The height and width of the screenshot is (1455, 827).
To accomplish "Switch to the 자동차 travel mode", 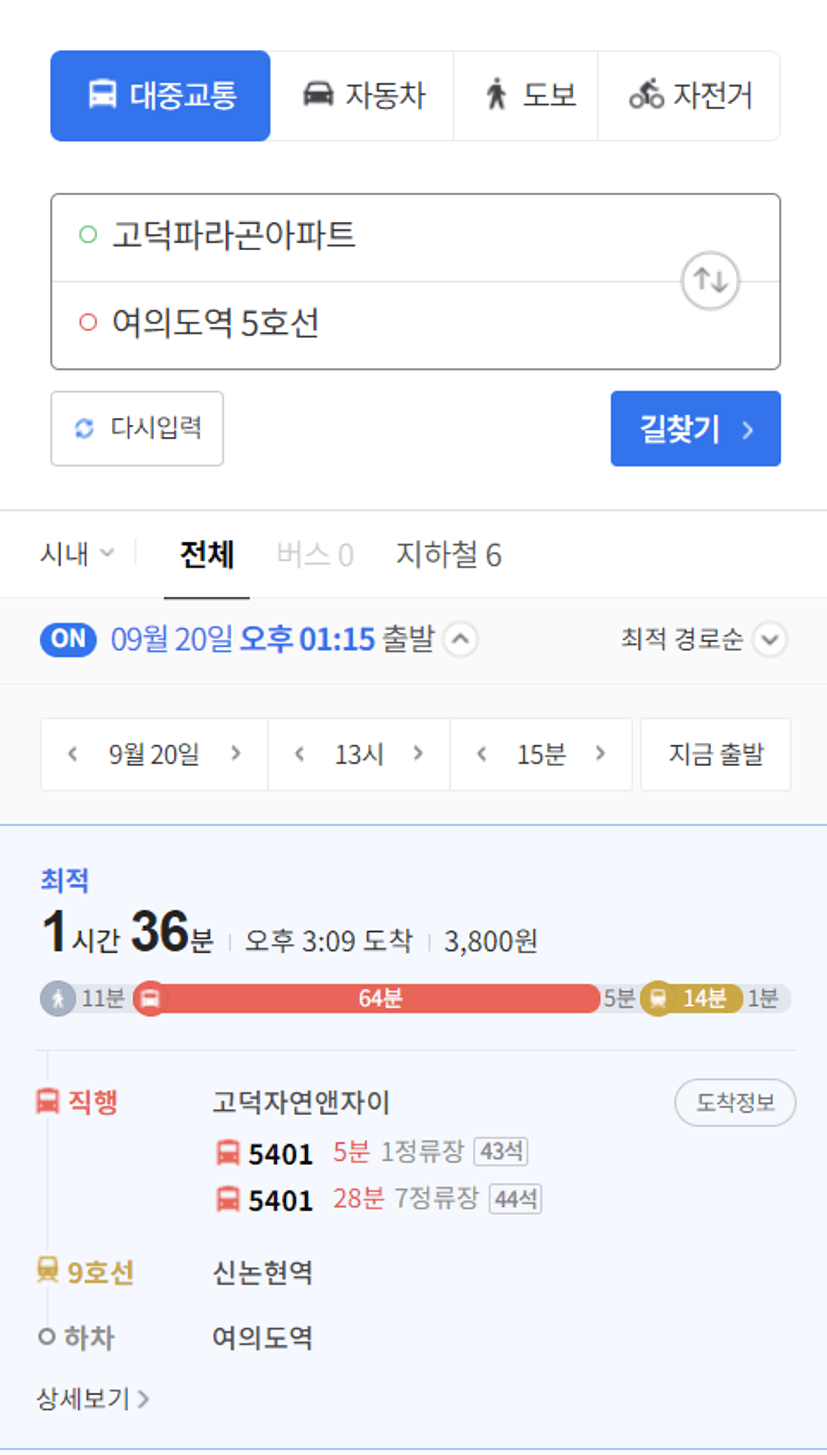I will point(363,96).
